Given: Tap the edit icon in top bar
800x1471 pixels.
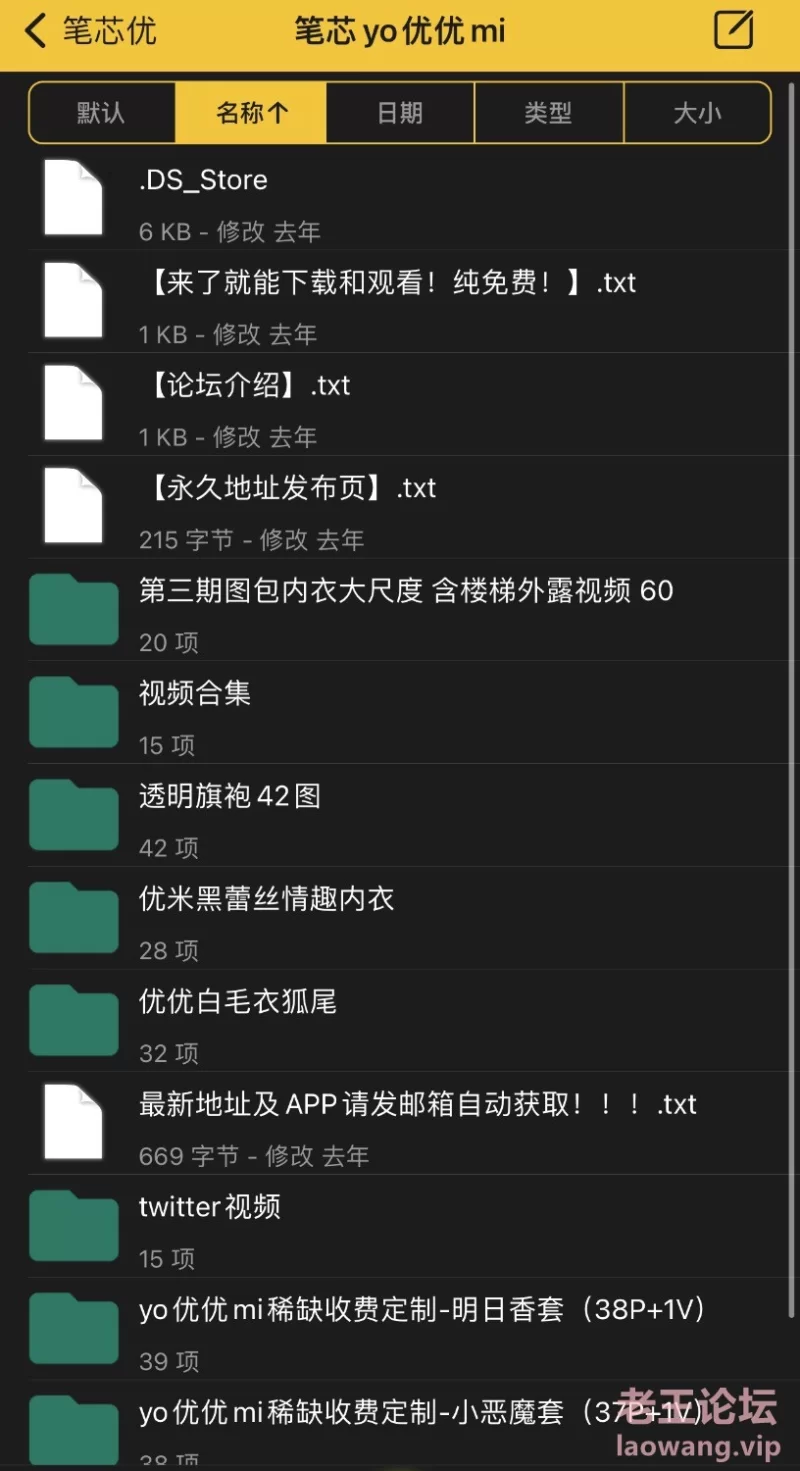Looking at the screenshot, I should [733, 30].
